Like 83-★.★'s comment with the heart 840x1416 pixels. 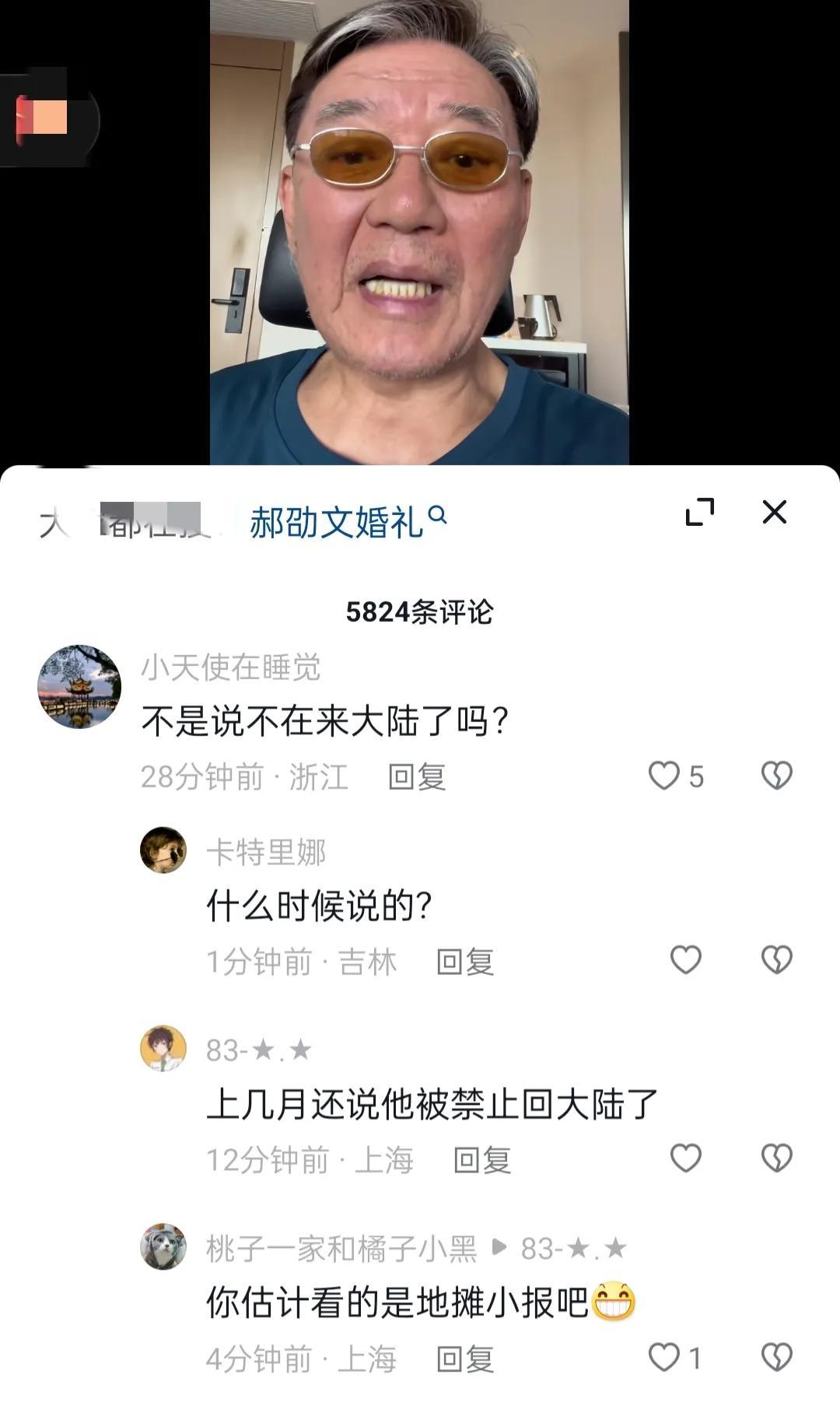pyautogui.click(x=686, y=1158)
